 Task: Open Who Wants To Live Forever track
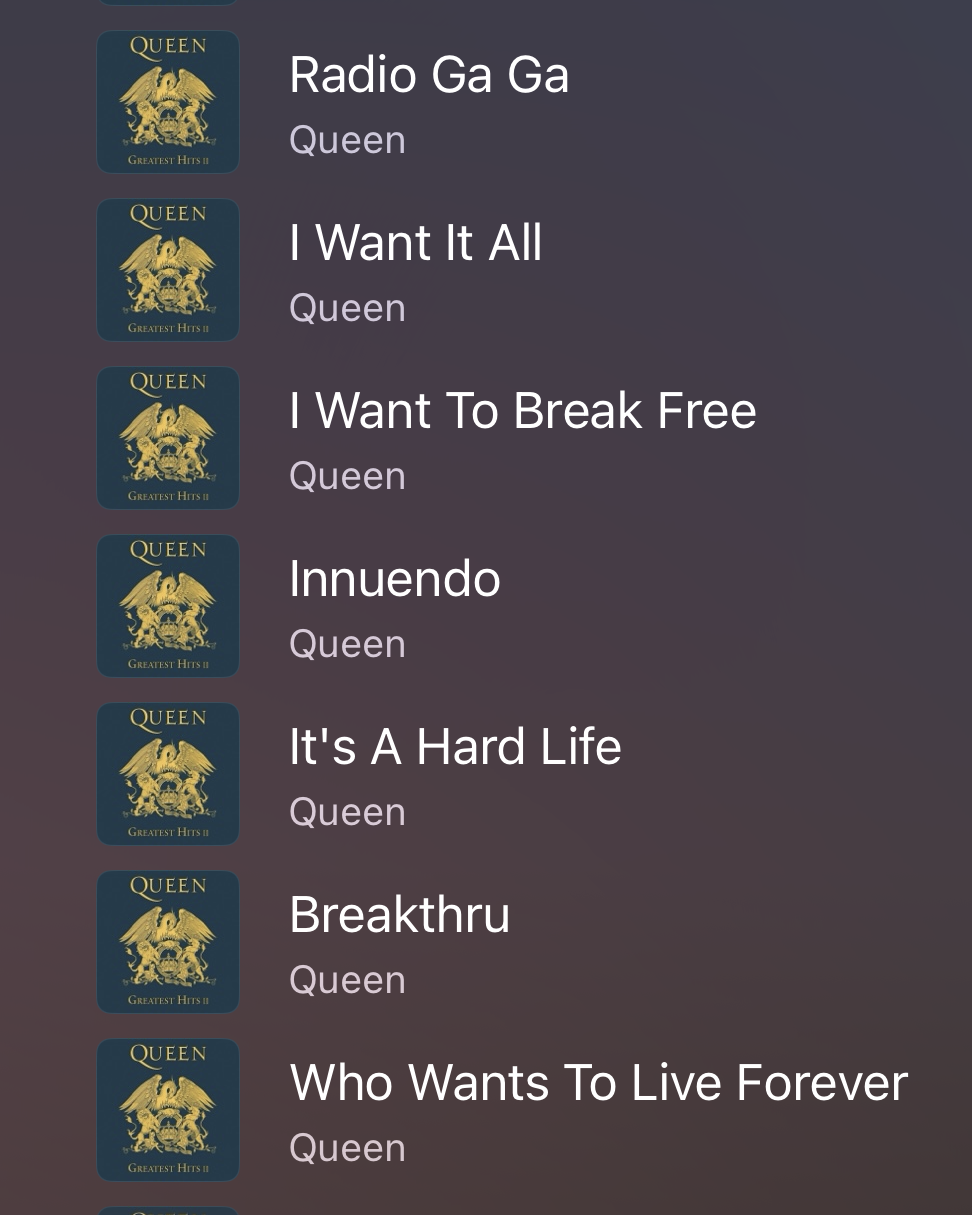point(597,1084)
